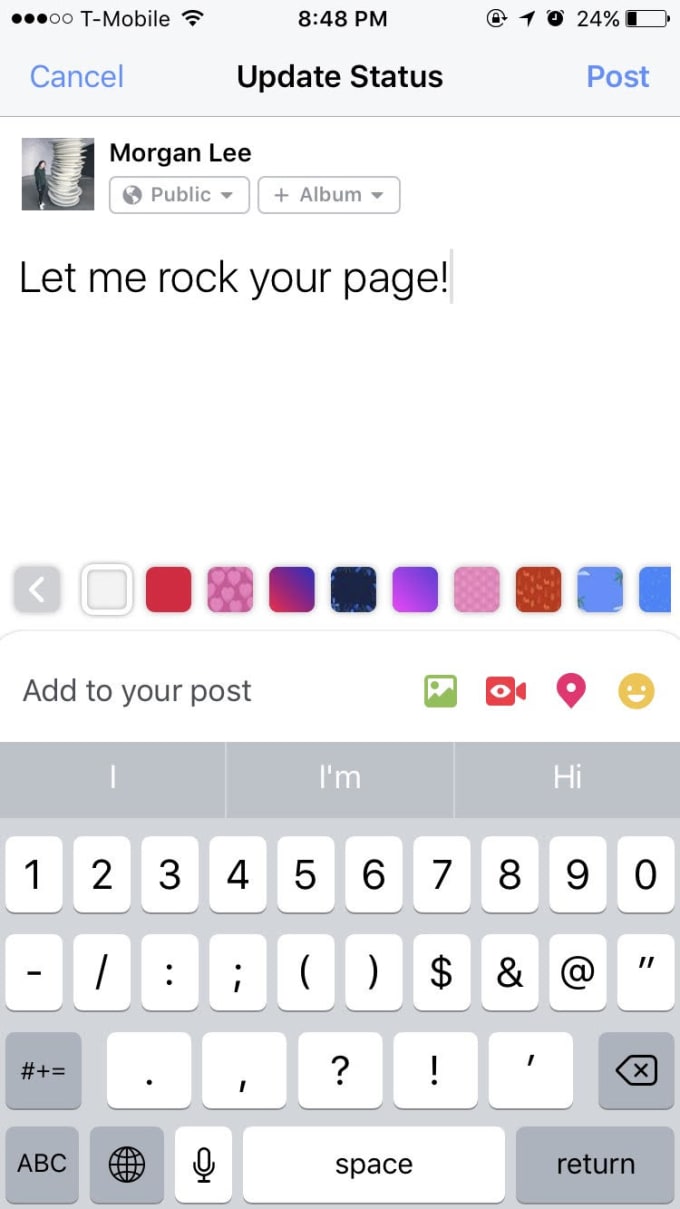Add a photo to your post
The width and height of the screenshot is (680, 1209).
[x=440, y=691]
